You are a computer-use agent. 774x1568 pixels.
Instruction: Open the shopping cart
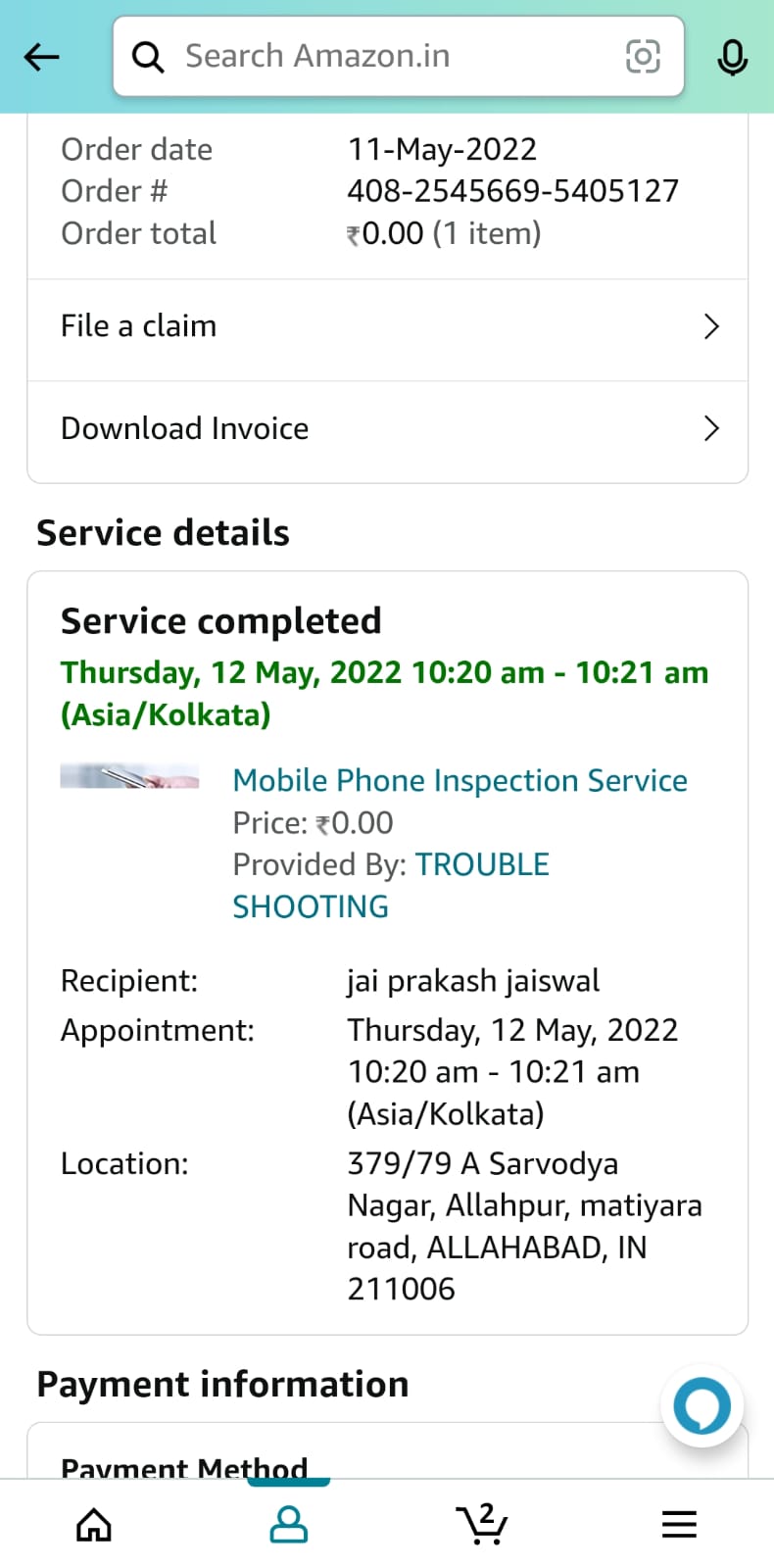tap(482, 1525)
